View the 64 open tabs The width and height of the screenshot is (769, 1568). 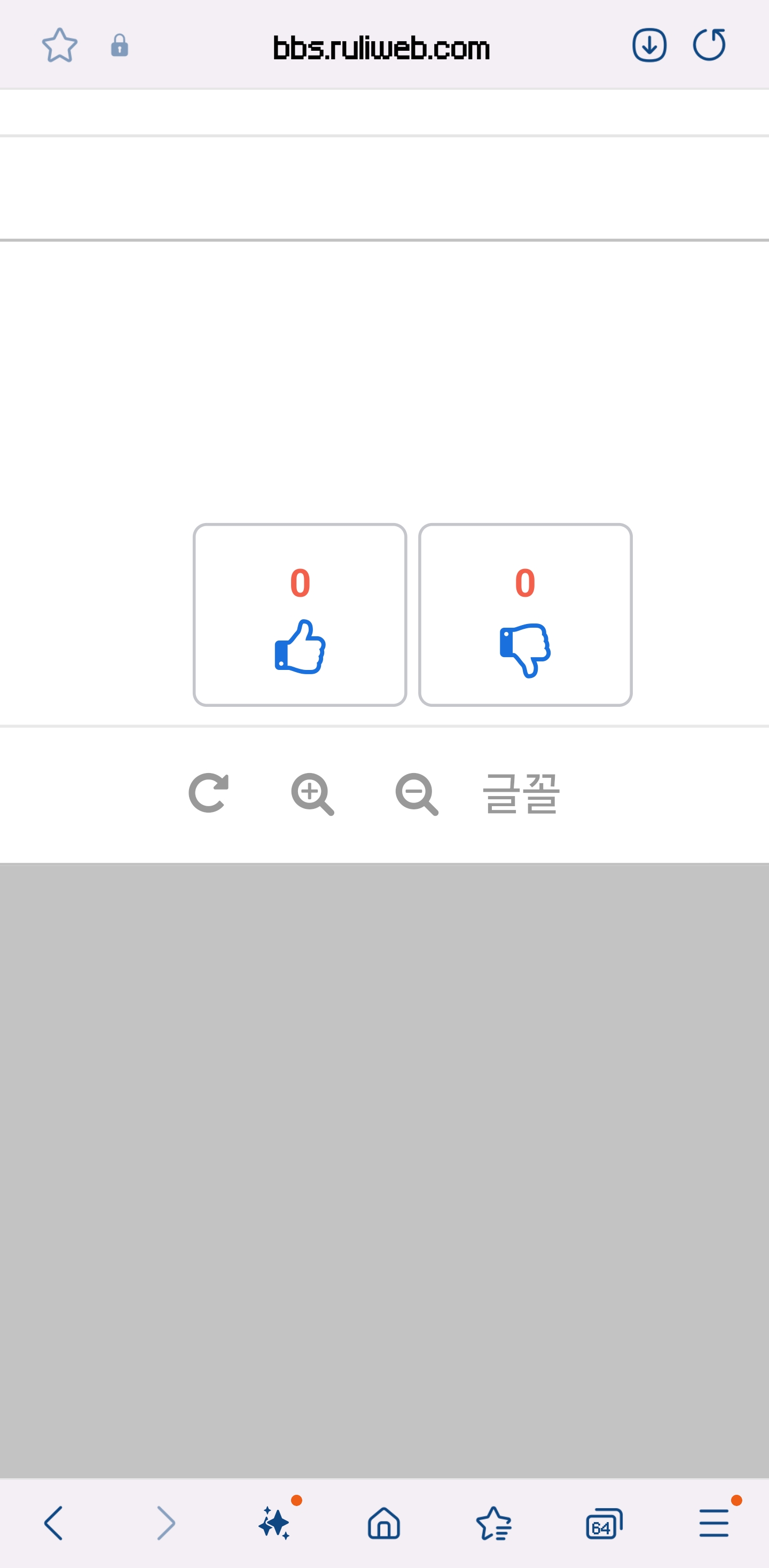(x=603, y=1524)
